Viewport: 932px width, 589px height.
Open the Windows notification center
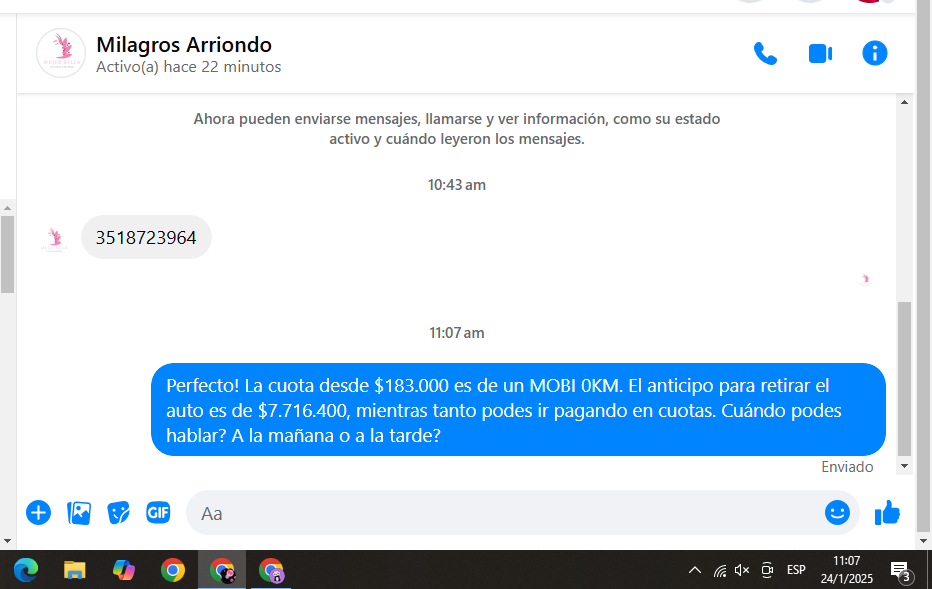900,570
